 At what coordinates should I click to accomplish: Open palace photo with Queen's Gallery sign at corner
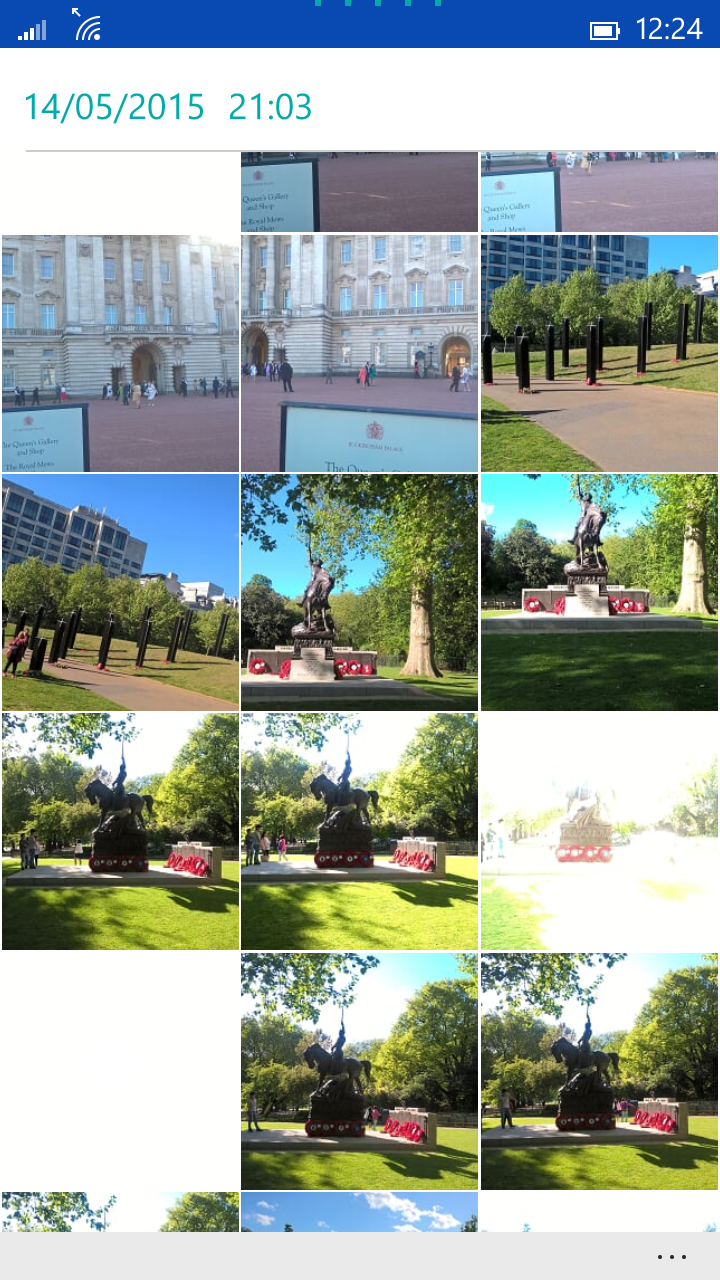tap(120, 353)
